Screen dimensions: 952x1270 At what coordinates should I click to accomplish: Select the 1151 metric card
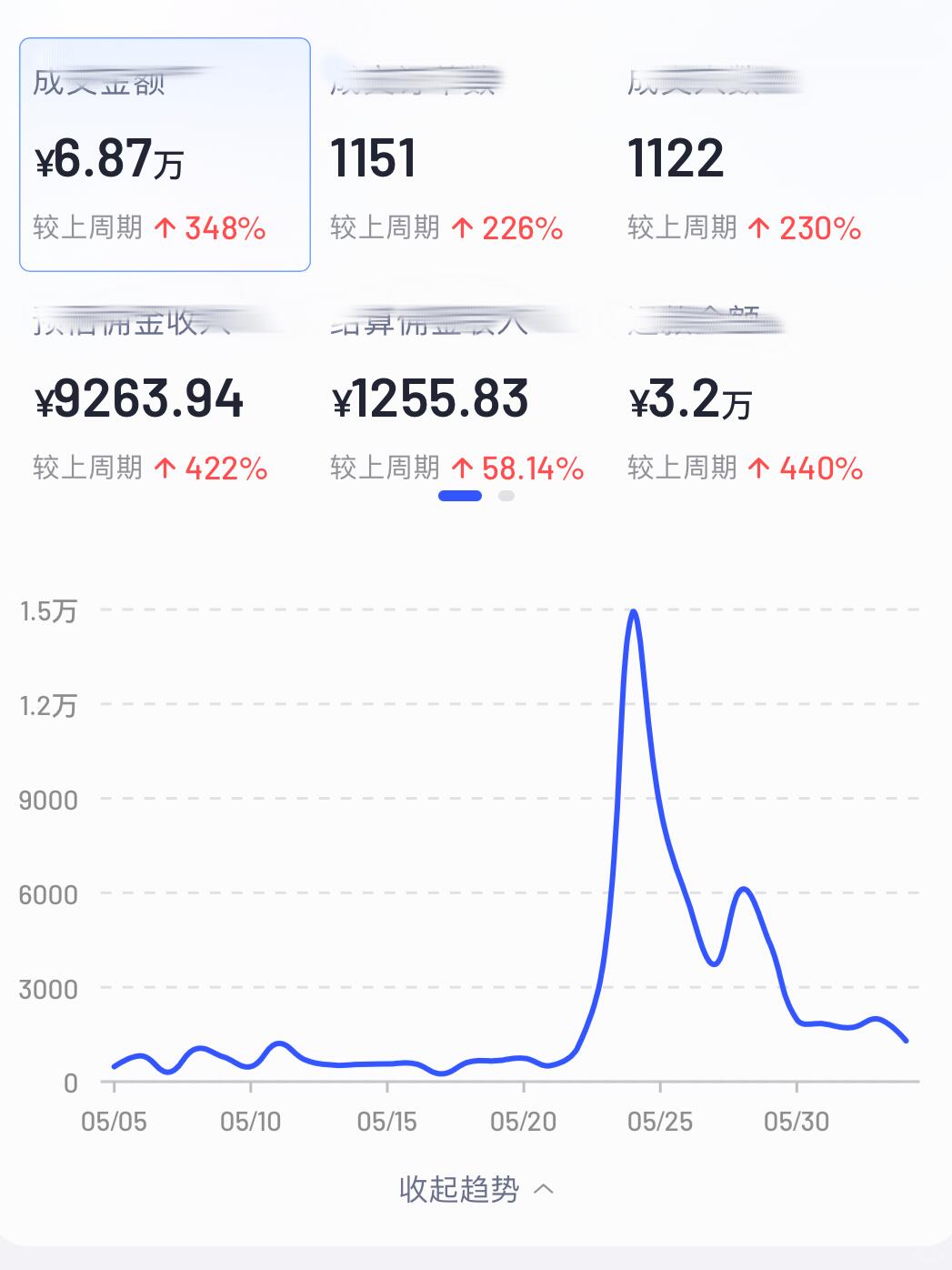[x=459, y=156]
